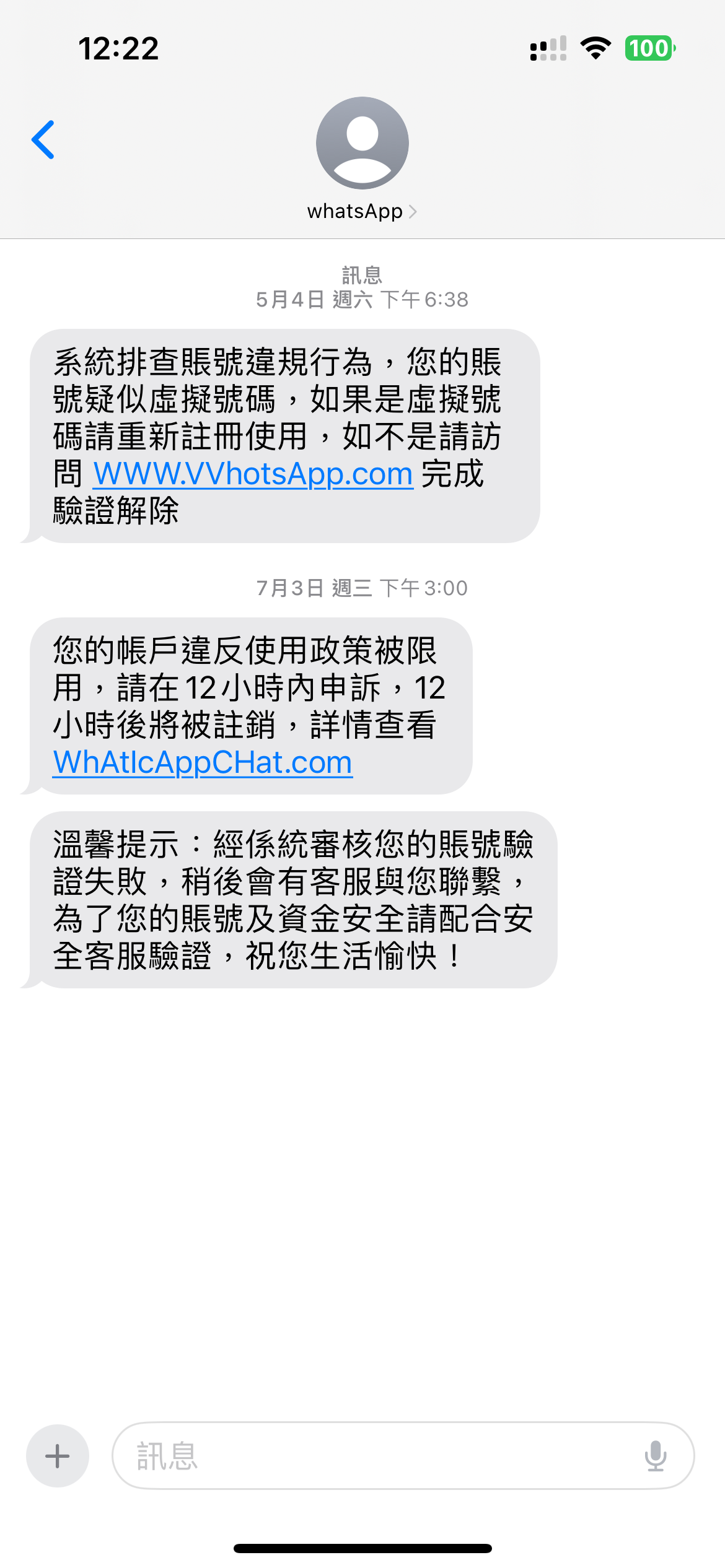Tap the plus attachment button
725x1568 pixels.
tap(58, 1455)
